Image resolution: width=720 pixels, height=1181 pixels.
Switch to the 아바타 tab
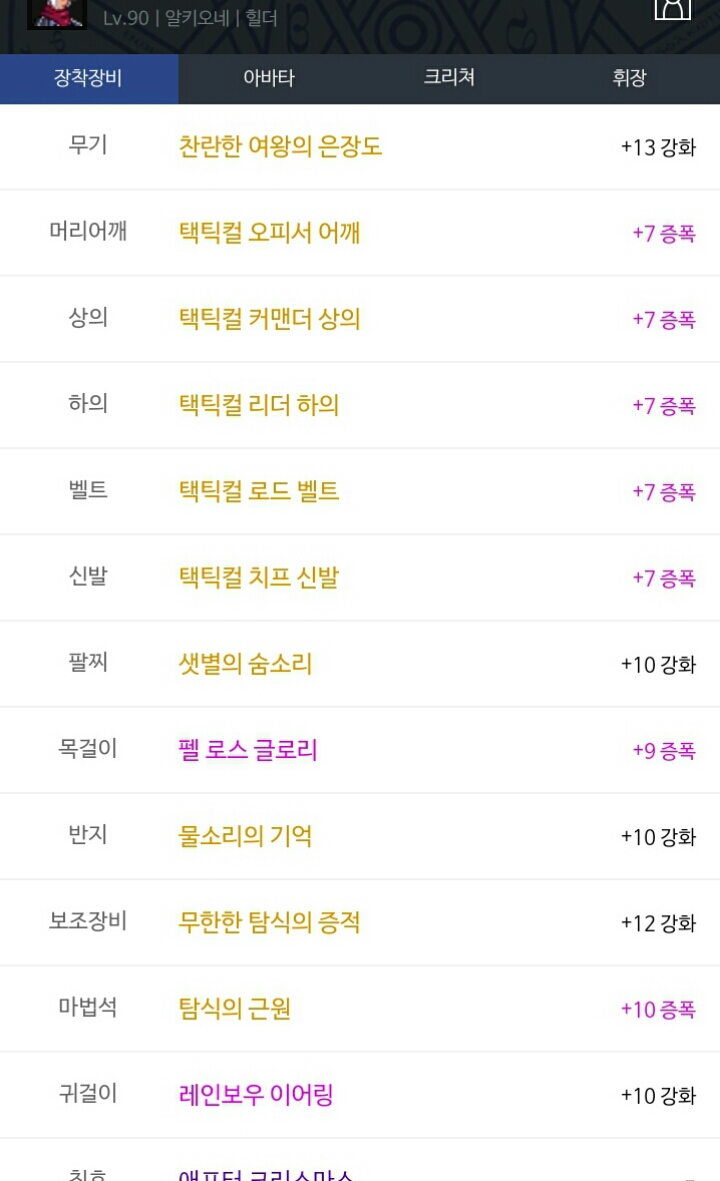[x=269, y=78]
